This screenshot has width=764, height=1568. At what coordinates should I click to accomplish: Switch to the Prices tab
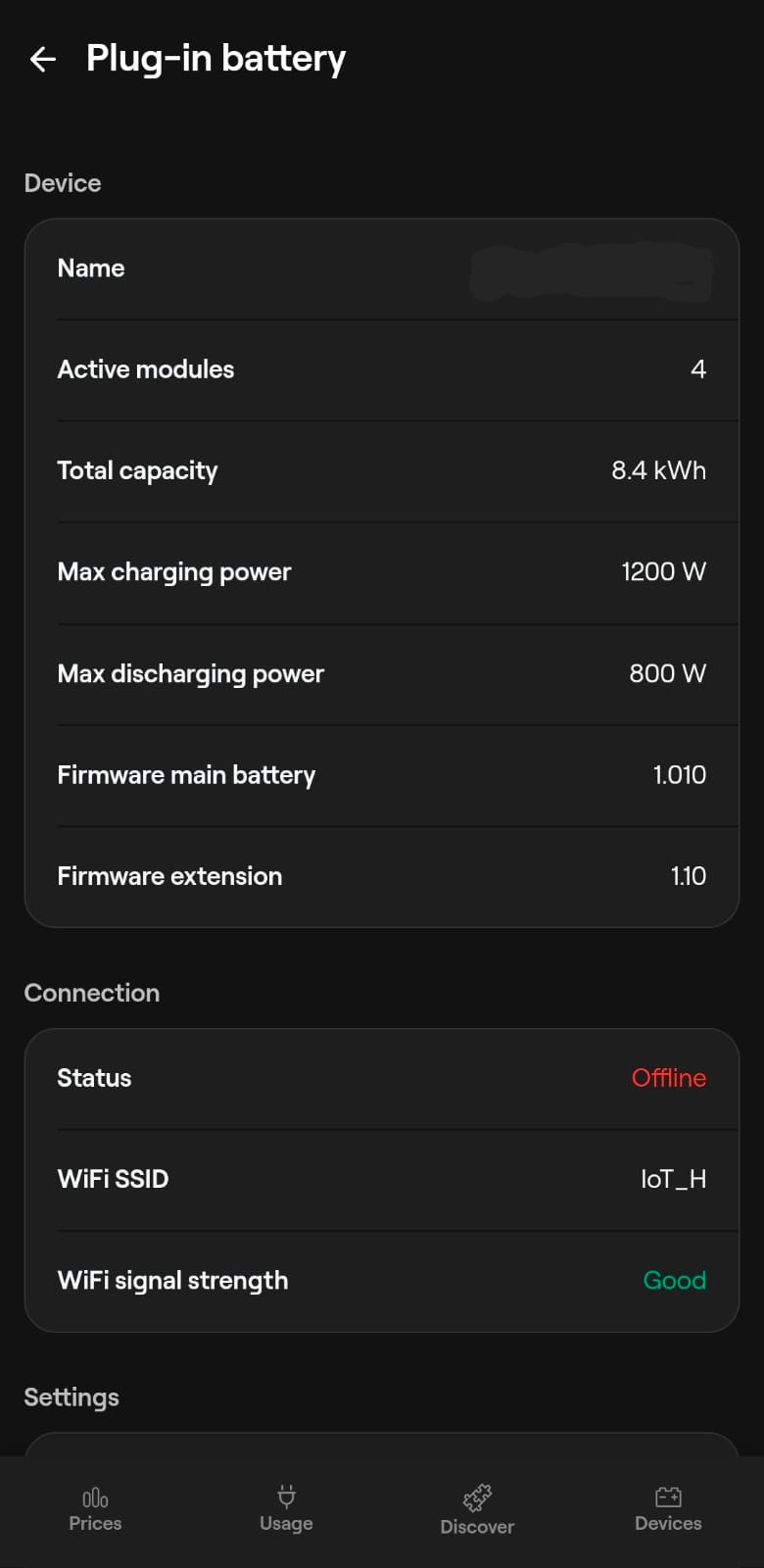(95, 1509)
